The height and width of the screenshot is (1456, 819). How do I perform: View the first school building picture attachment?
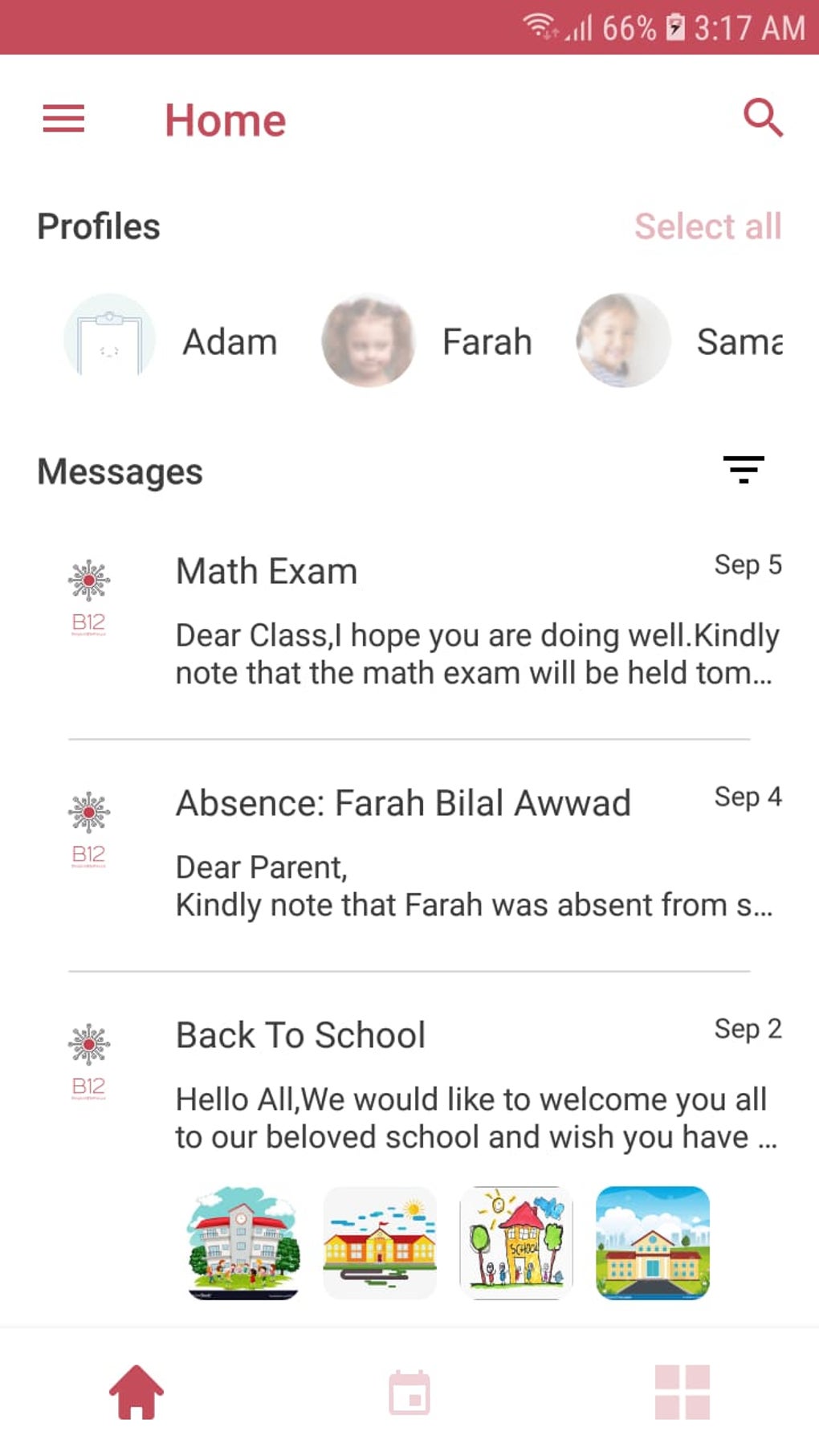coord(243,1242)
